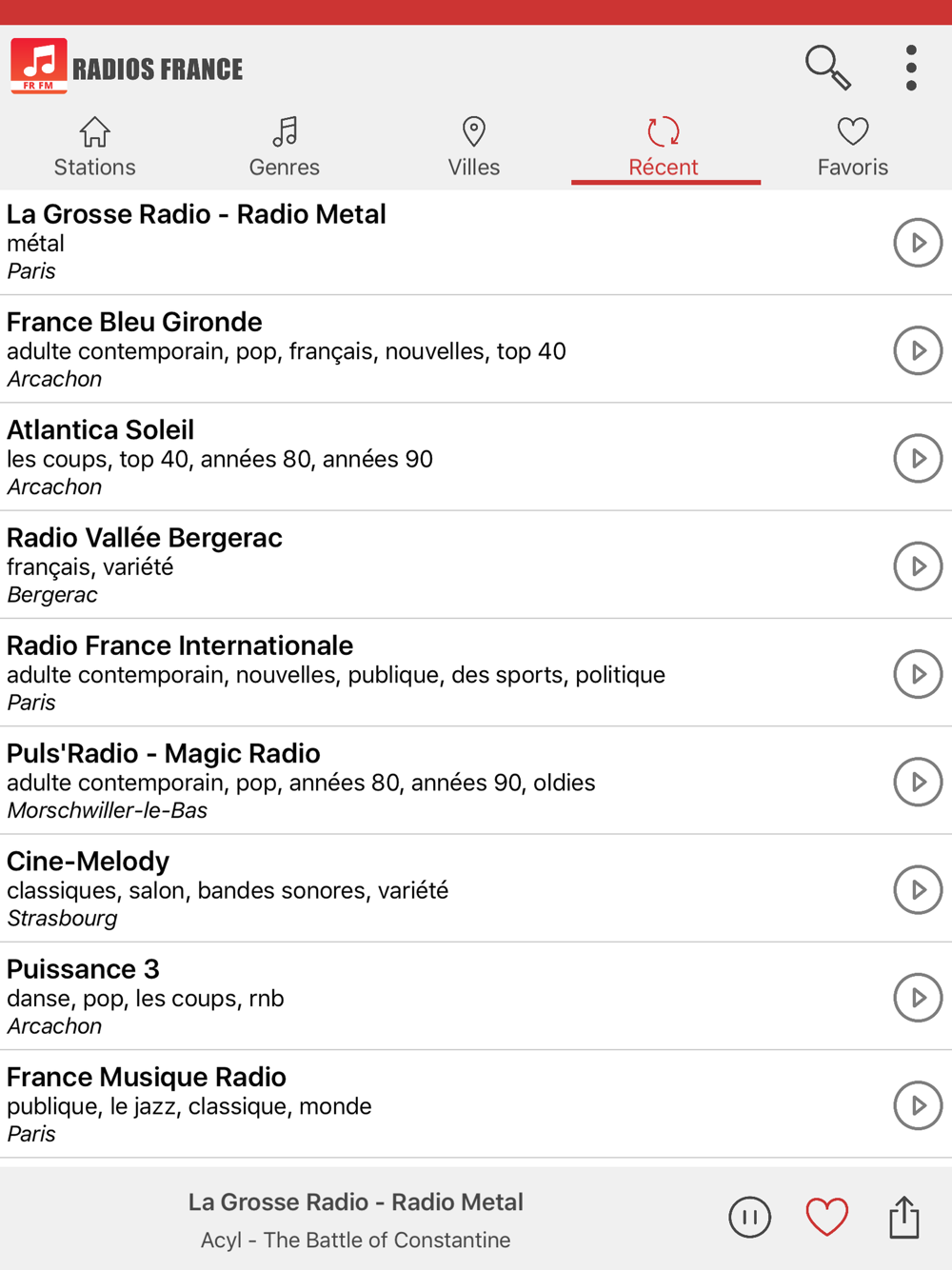952x1270 pixels.
Task: Play France Bleu Gironde station
Action: [918, 350]
